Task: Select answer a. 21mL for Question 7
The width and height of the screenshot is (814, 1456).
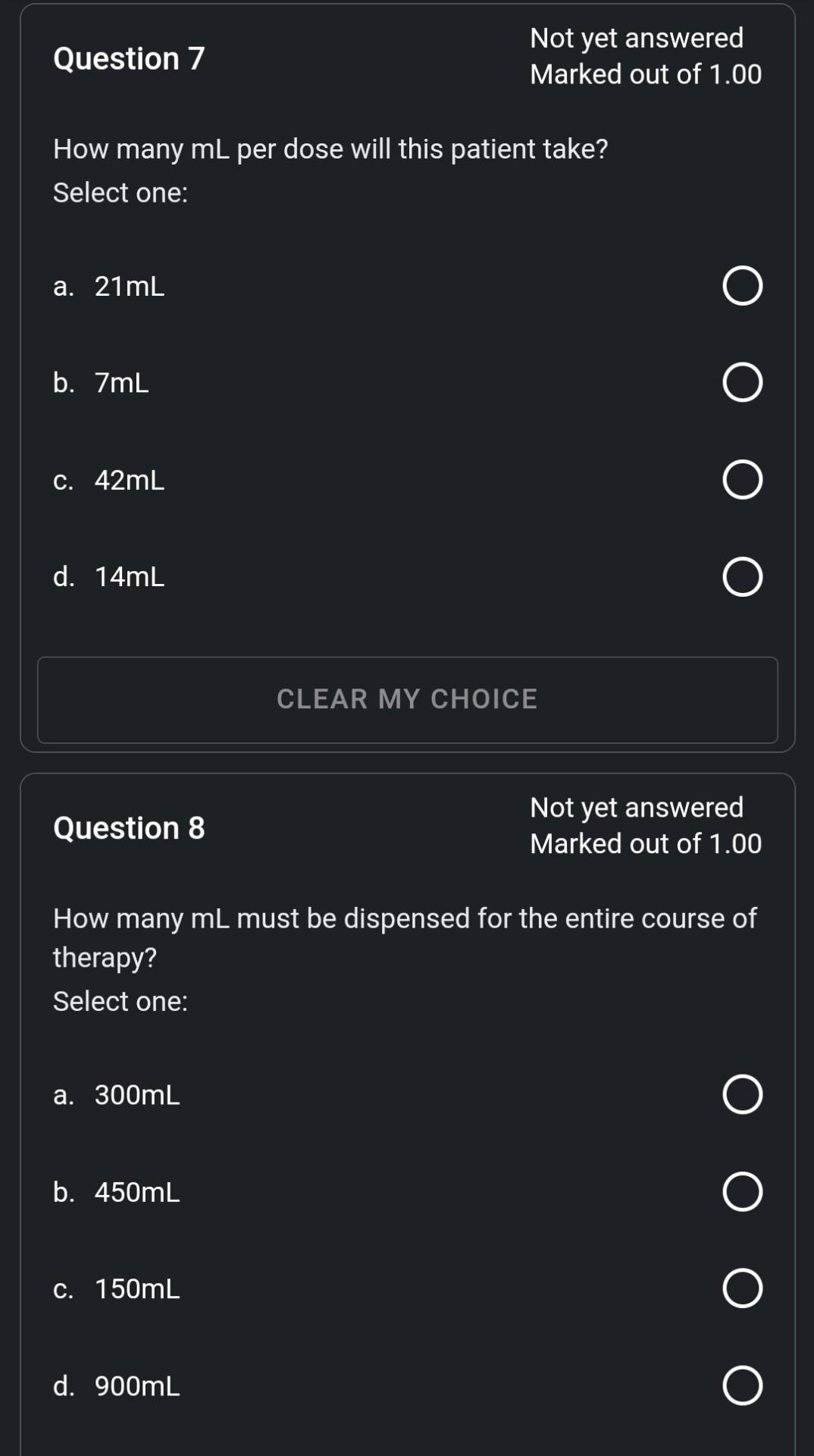Action: click(744, 286)
